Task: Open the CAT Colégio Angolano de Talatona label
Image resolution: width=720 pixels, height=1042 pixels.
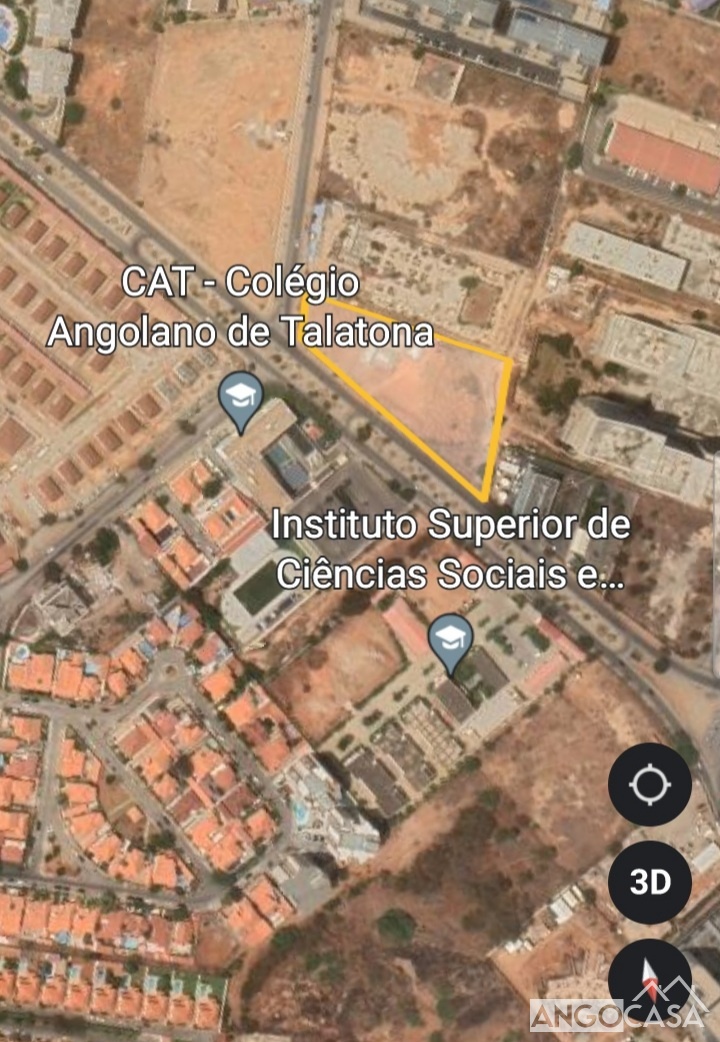Action: tap(243, 308)
